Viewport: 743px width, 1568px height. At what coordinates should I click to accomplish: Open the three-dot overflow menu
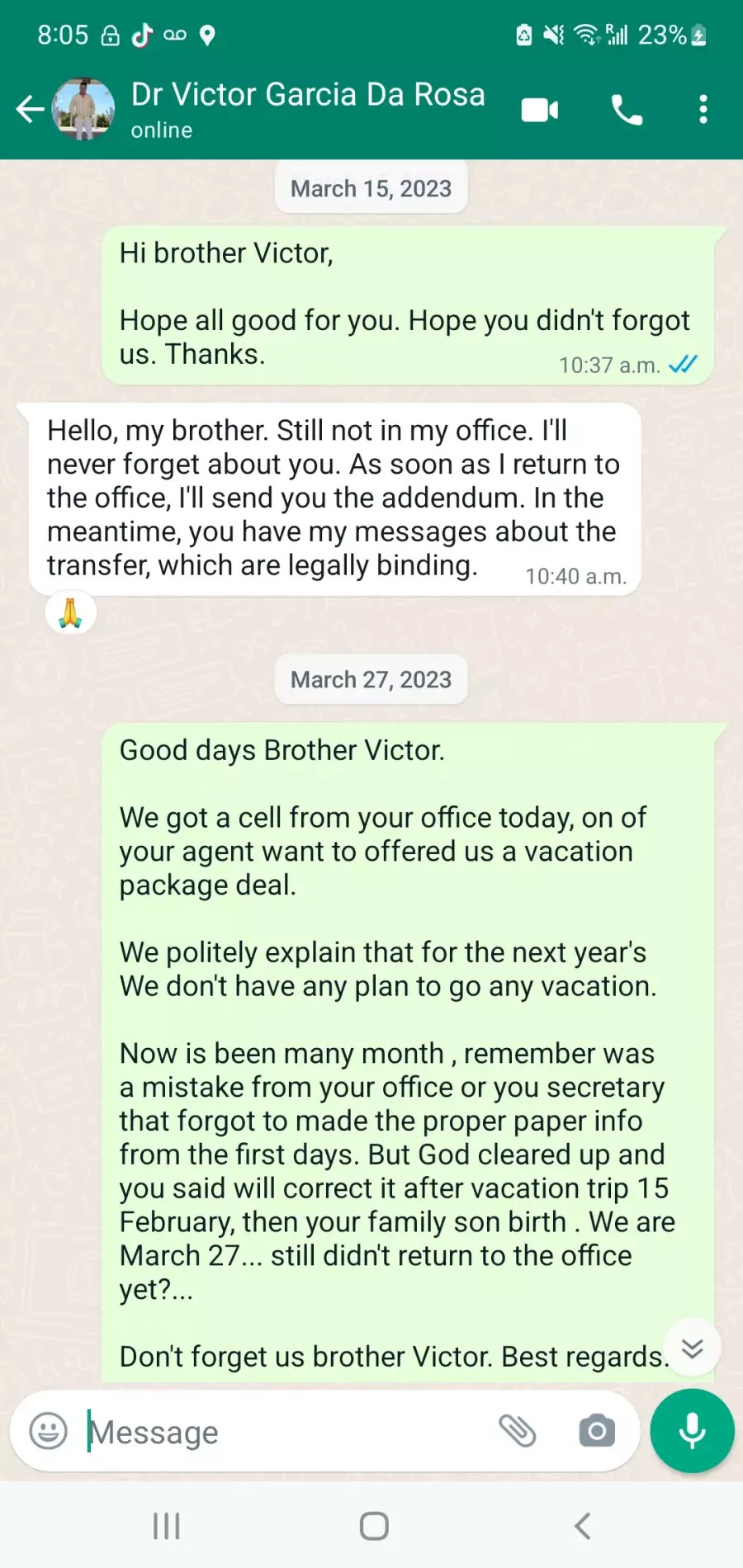click(x=703, y=109)
